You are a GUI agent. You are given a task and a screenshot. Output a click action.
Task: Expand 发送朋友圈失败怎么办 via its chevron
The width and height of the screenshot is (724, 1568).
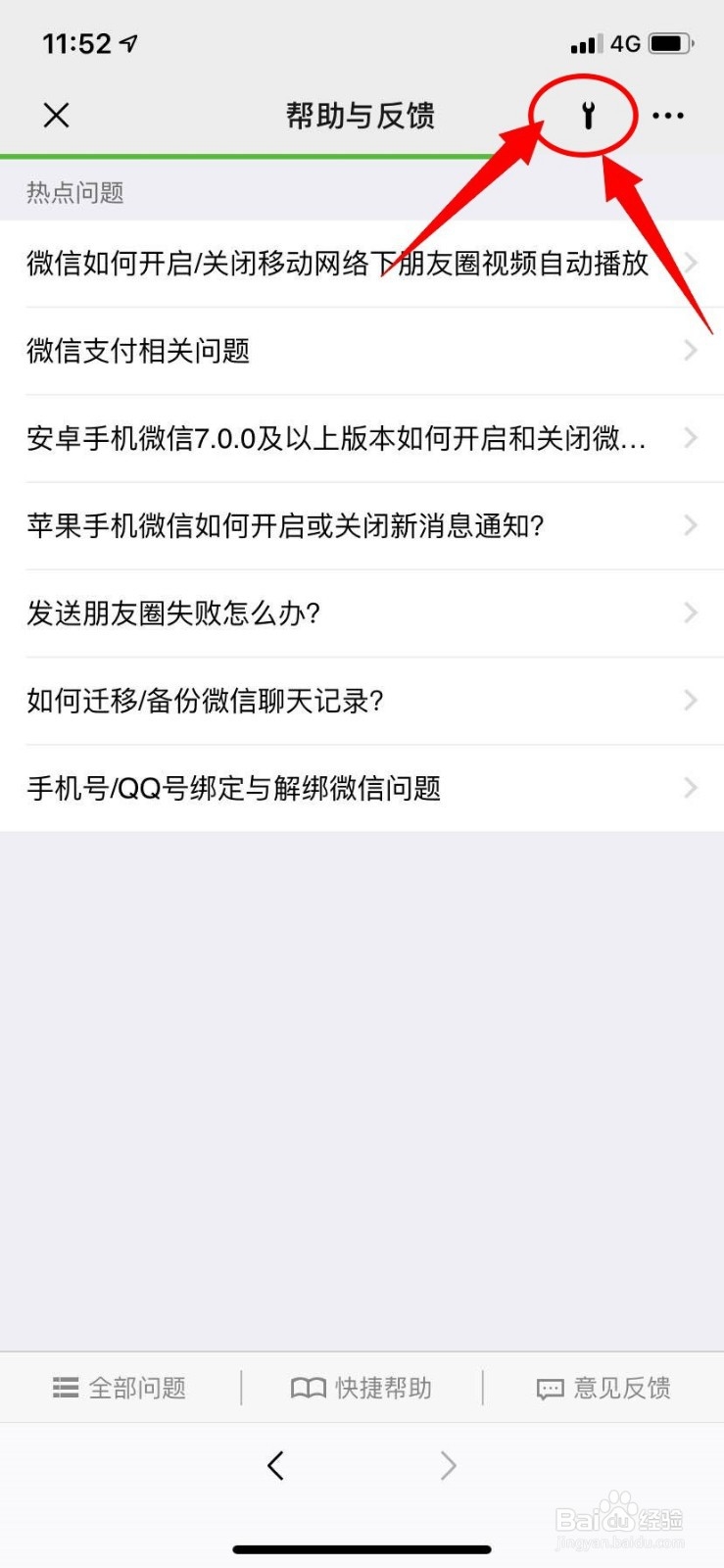coord(689,612)
